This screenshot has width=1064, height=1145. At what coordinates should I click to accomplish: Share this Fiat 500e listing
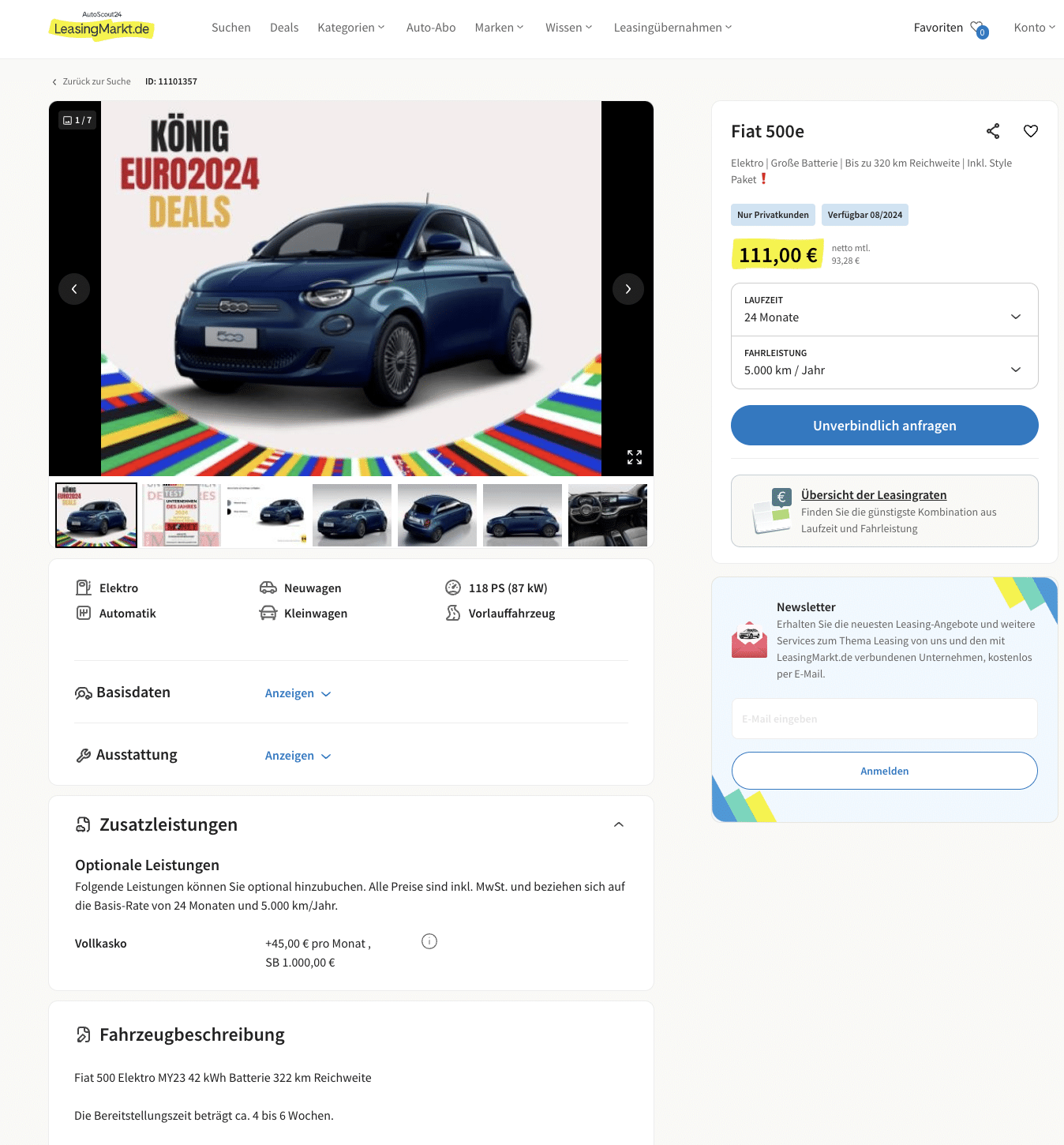[x=993, y=131]
